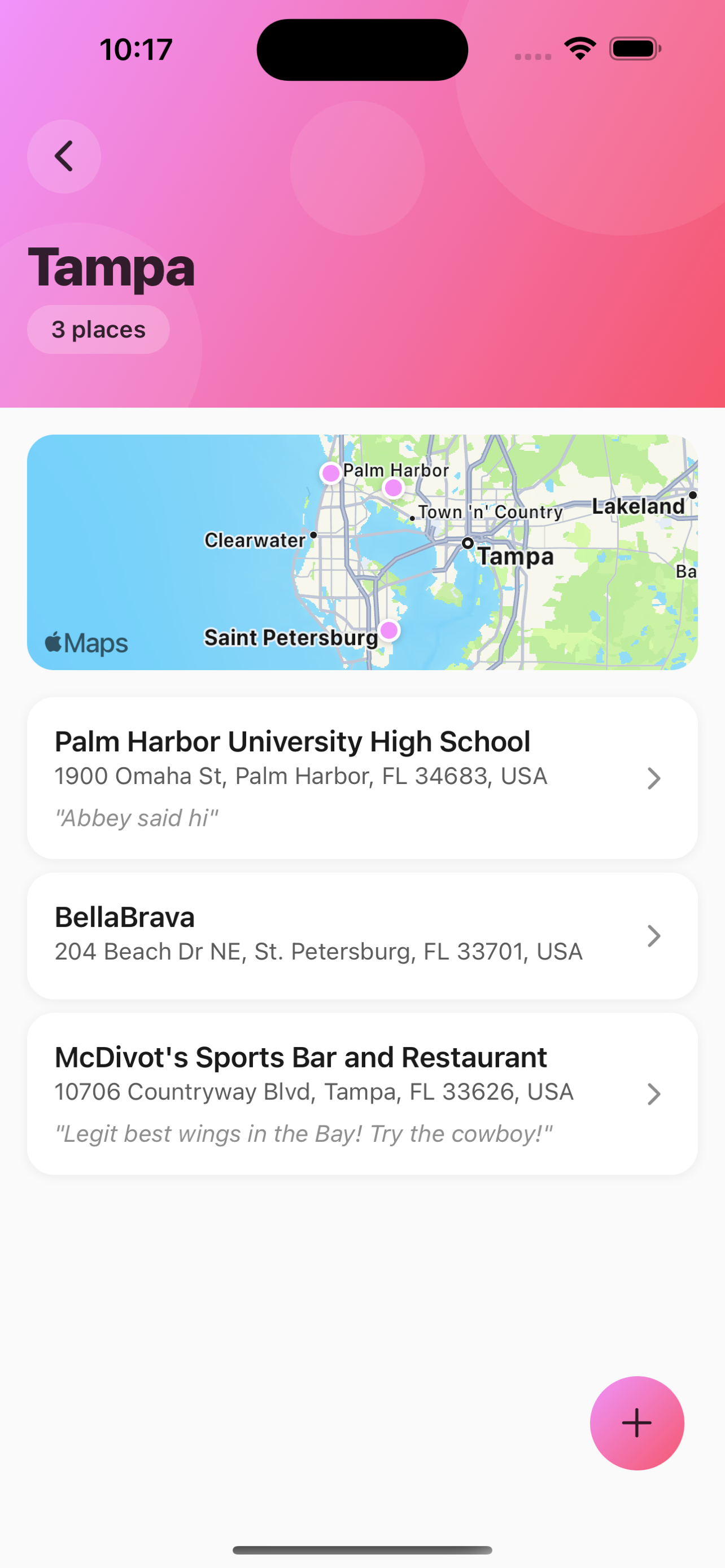Select the 3 places count badge
This screenshot has width=725, height=1568.
point(99,329)
